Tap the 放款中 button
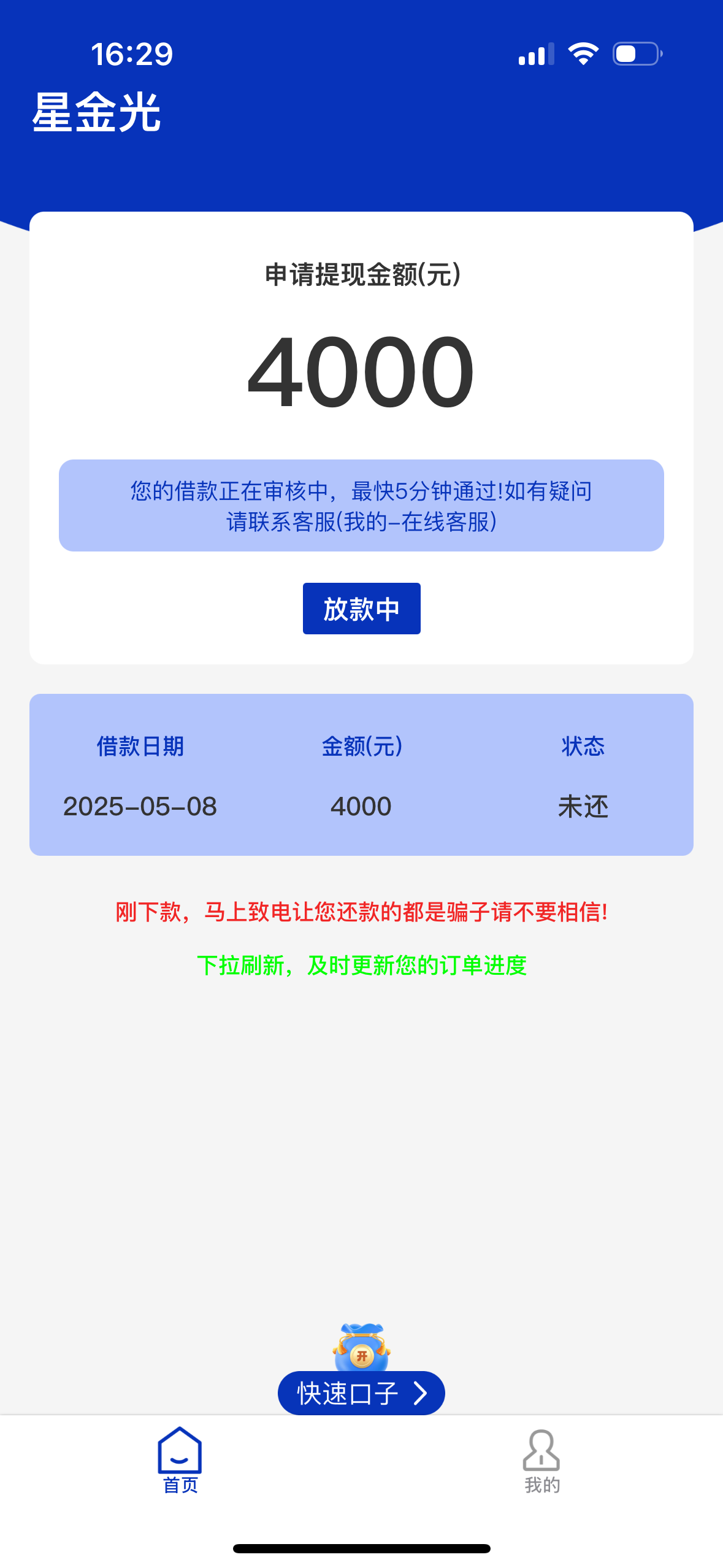This screenshot has height=1568, width=723. 361,609
